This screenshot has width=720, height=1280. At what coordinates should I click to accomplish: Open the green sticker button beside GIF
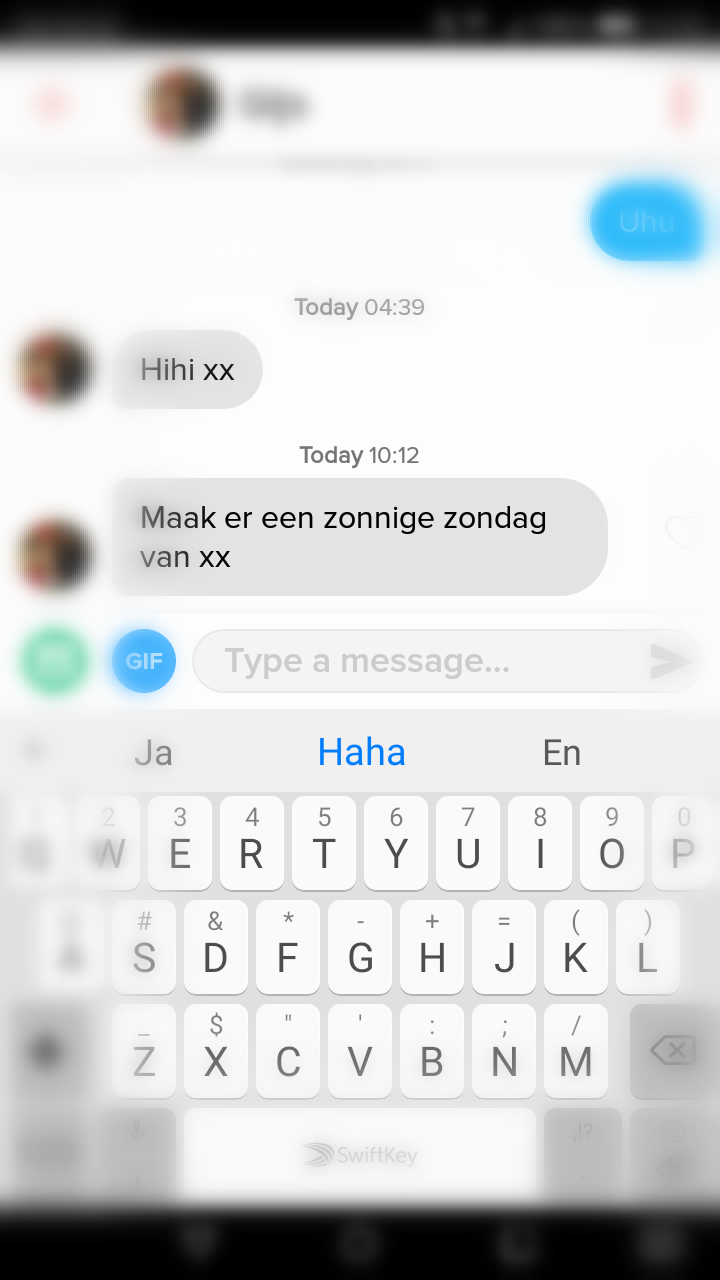click(53, 661)
